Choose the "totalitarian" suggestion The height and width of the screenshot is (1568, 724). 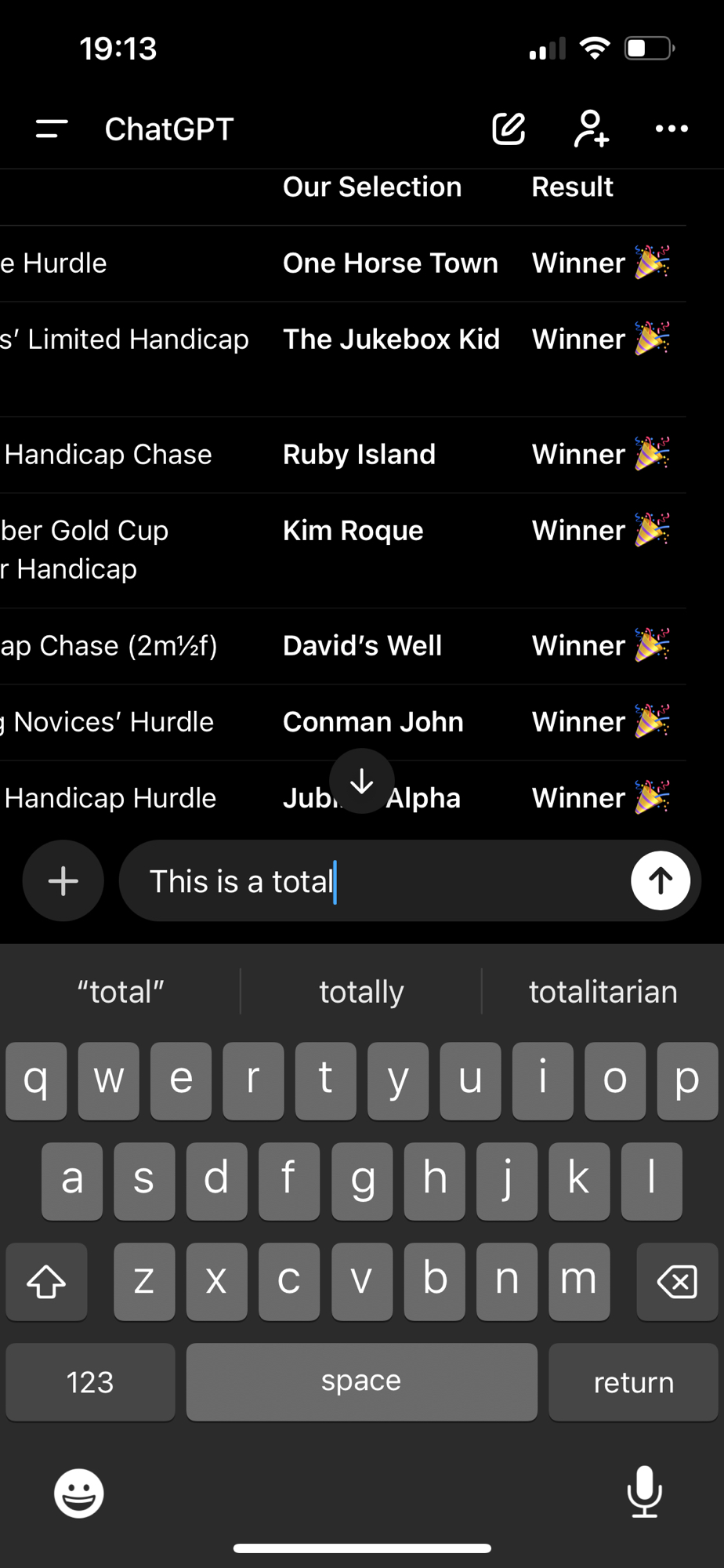(603, 992)
